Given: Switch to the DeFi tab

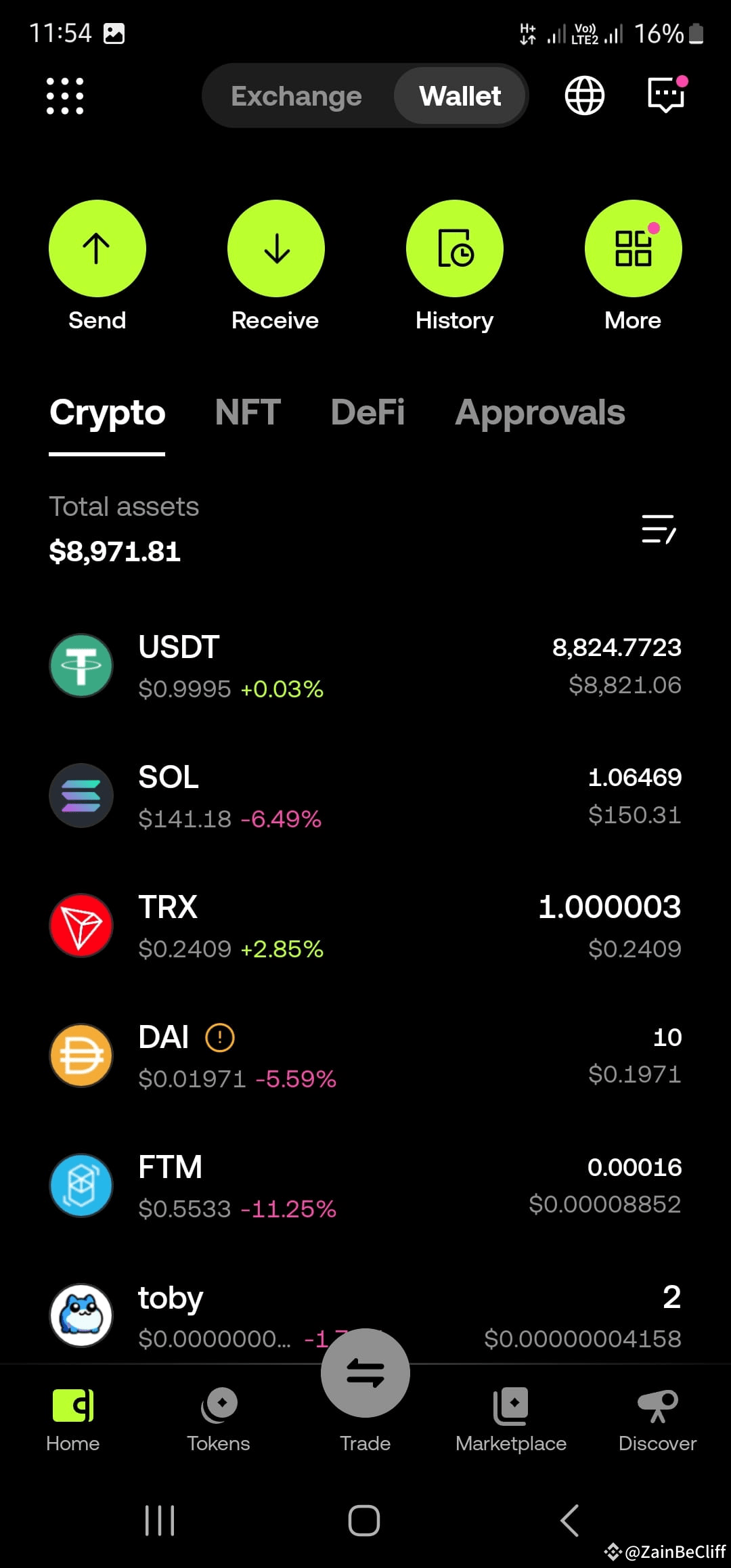Looking at the screenshot, I should point(368,412).
